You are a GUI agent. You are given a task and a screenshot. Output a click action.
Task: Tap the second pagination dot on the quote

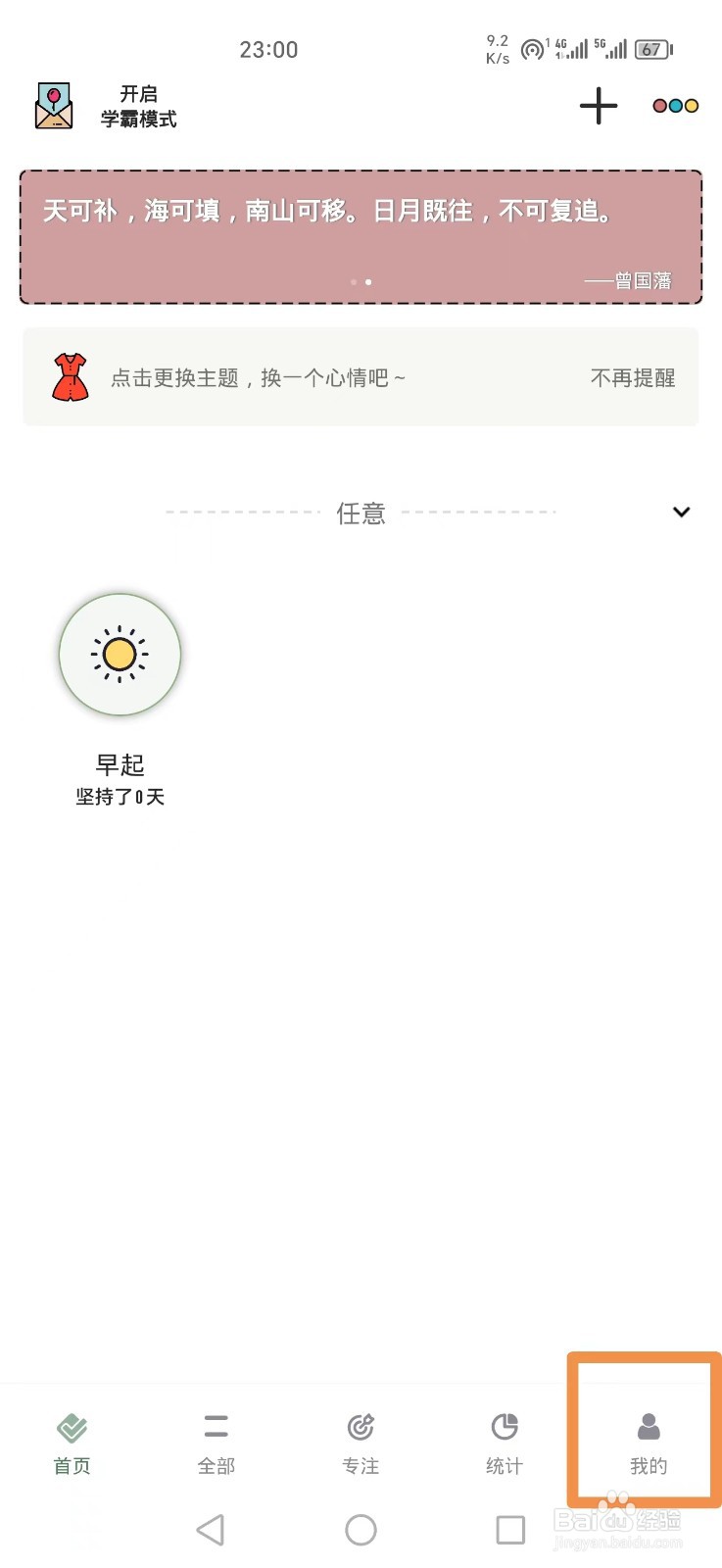pos(367,282)
